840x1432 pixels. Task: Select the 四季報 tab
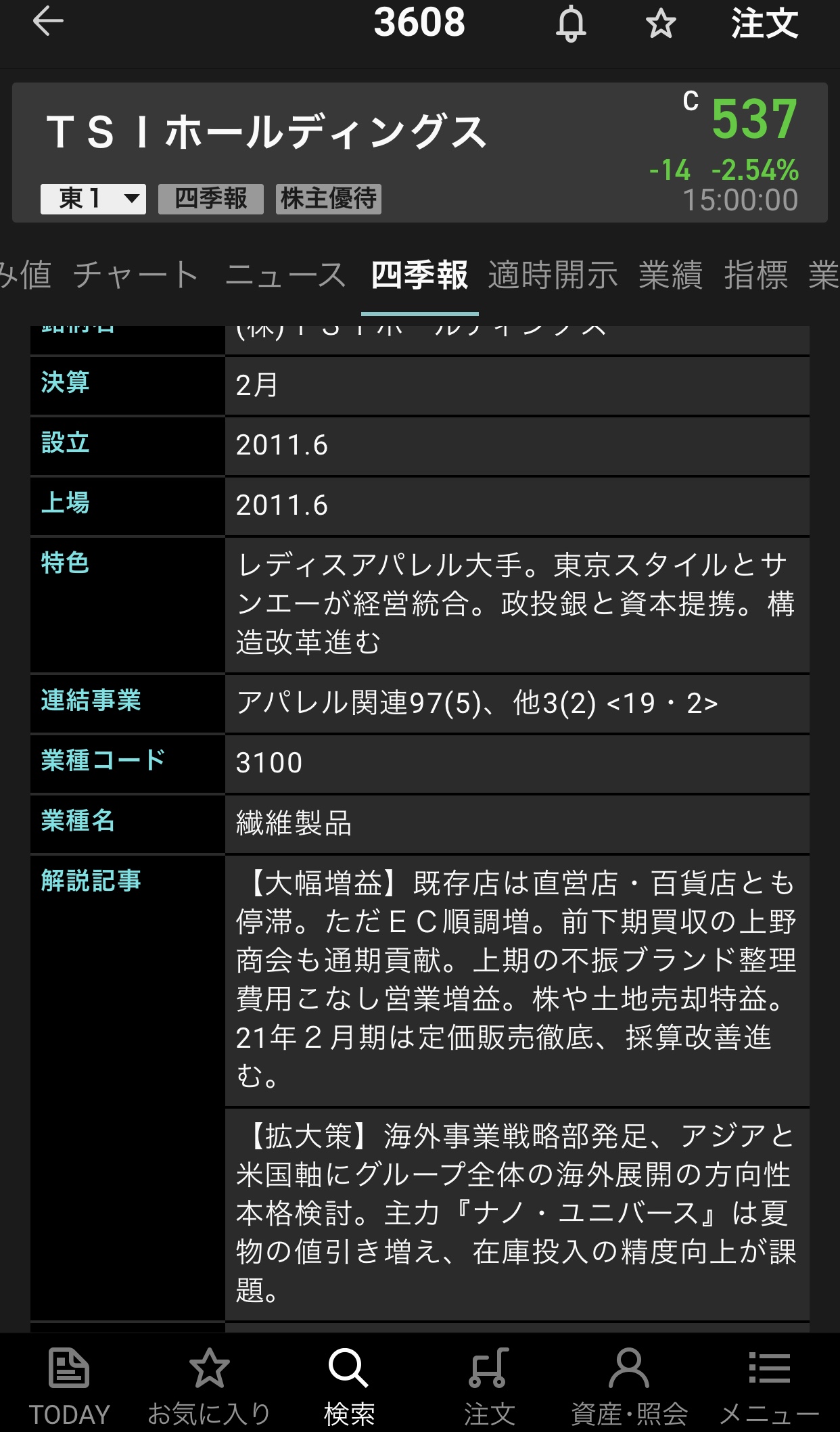coord(419,275)
